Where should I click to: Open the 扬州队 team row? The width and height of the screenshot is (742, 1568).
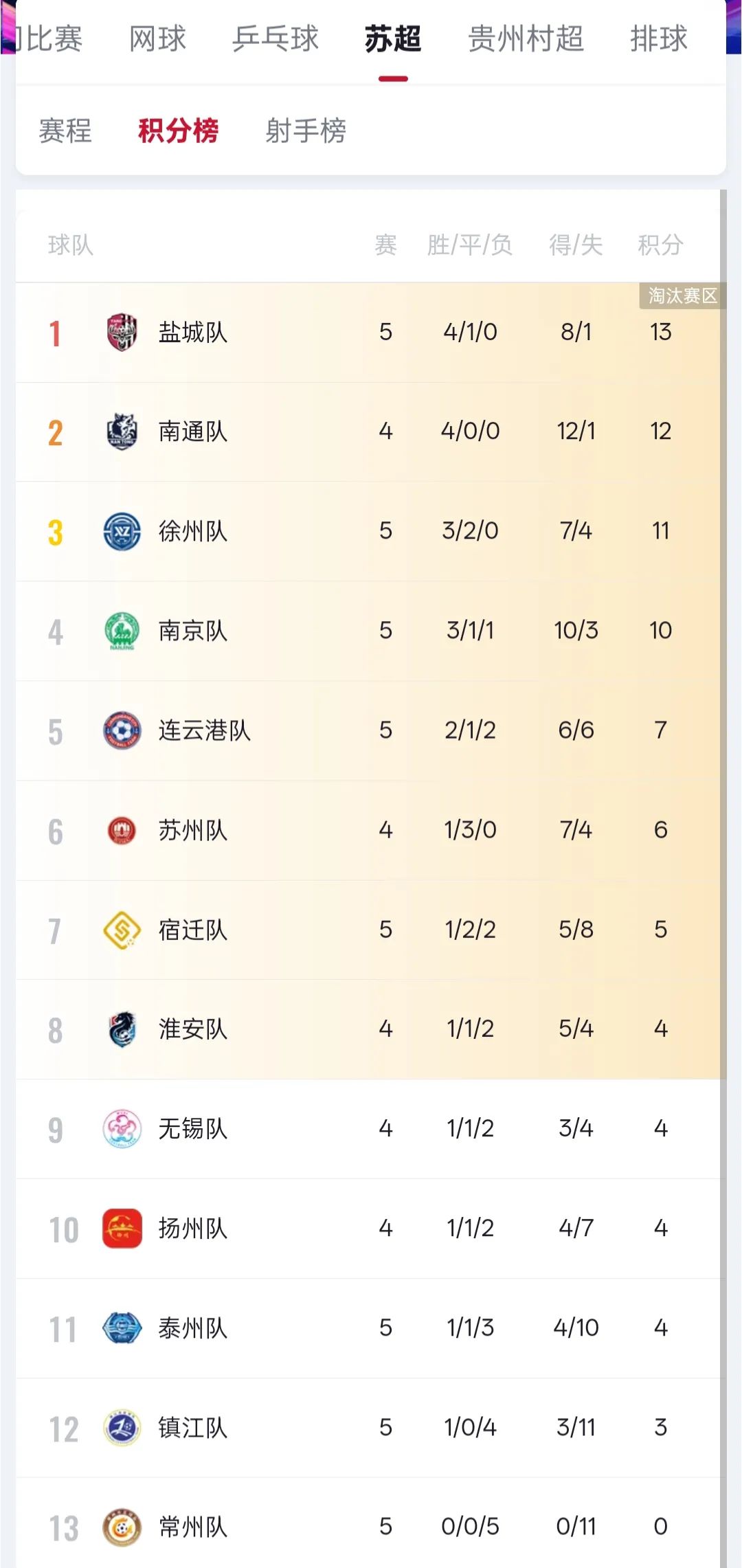(371, 1229)
